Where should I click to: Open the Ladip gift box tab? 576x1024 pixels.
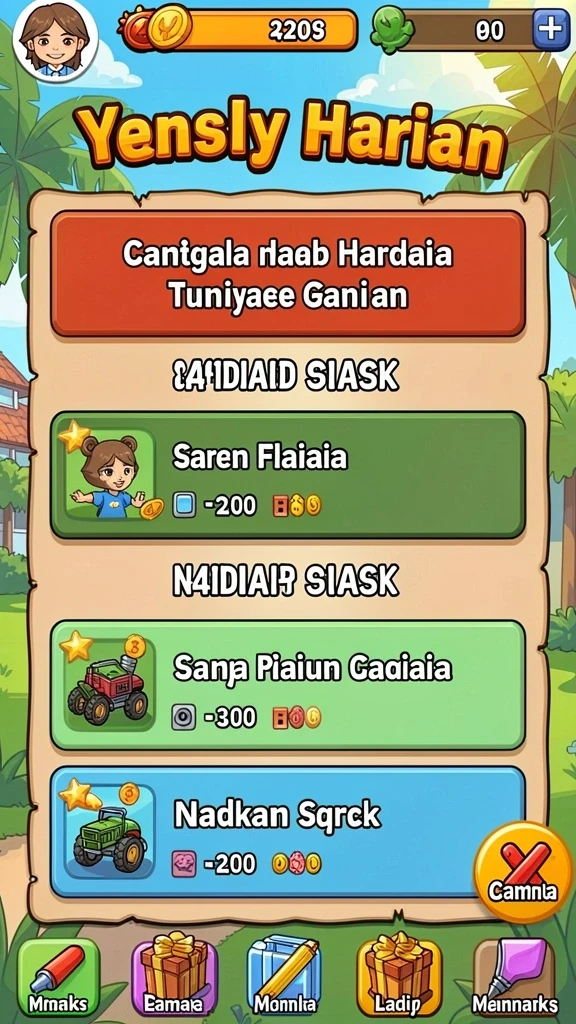398,977
